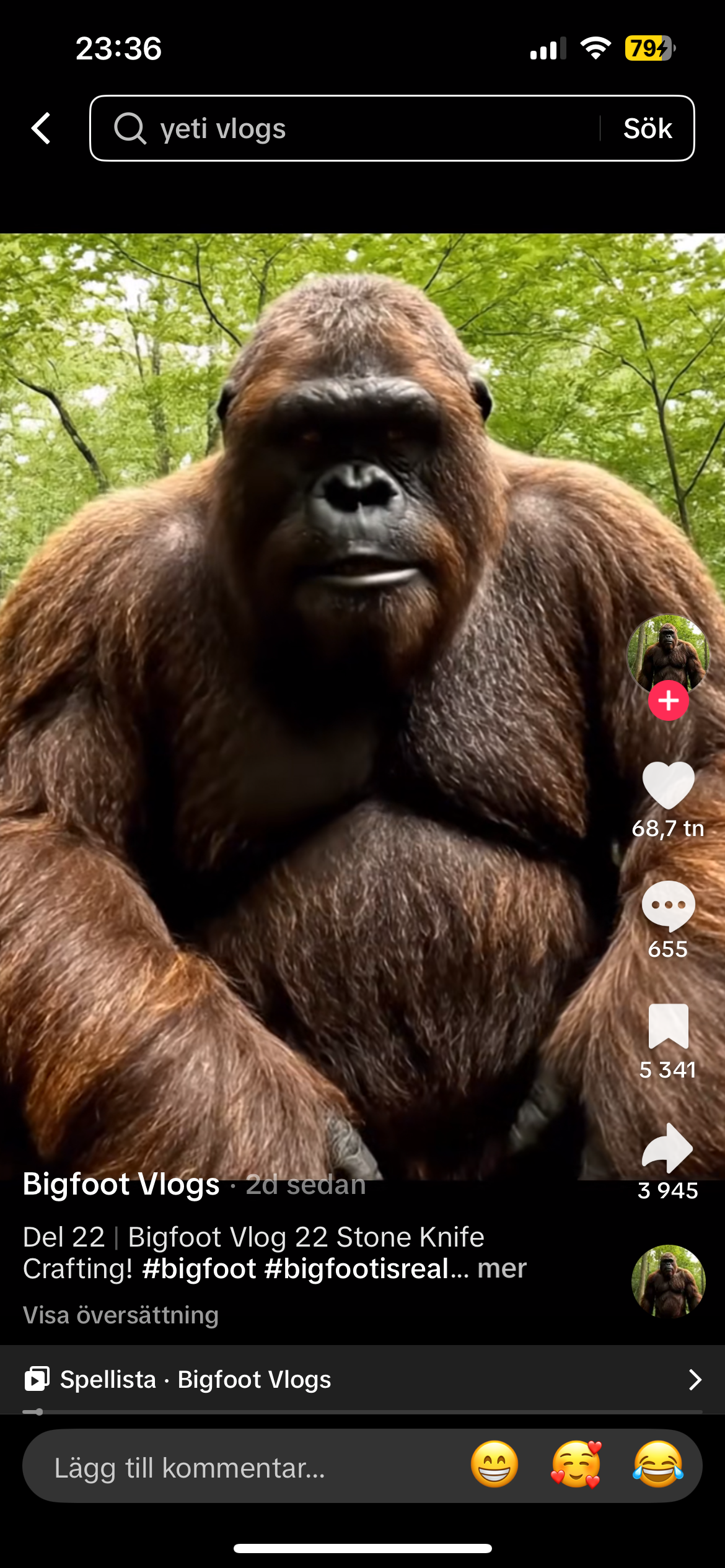Tap the Sök search button

tap(647, 128)
